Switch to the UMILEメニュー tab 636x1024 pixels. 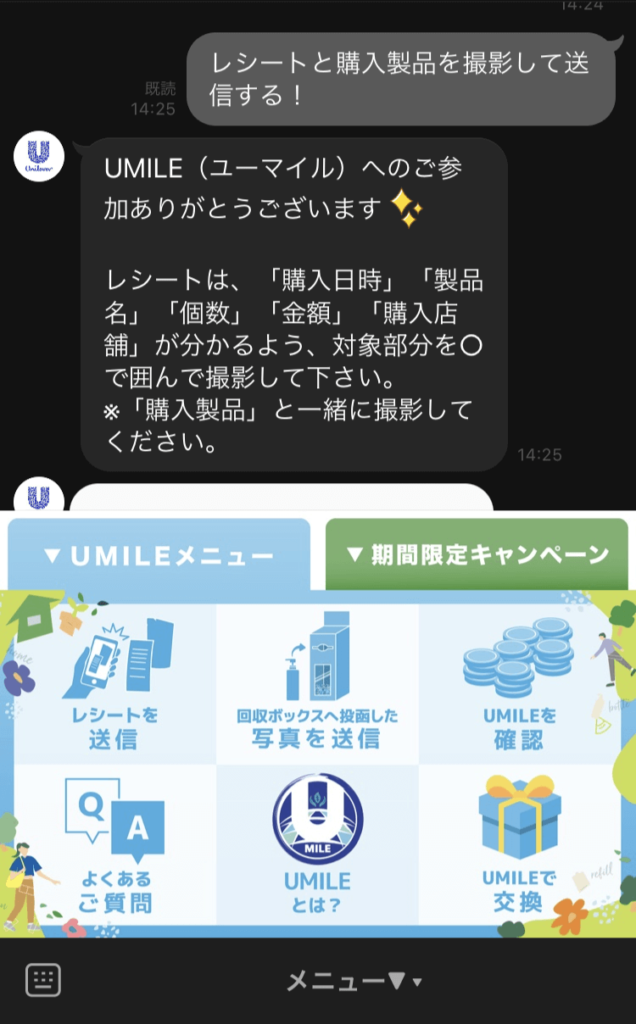159,556
